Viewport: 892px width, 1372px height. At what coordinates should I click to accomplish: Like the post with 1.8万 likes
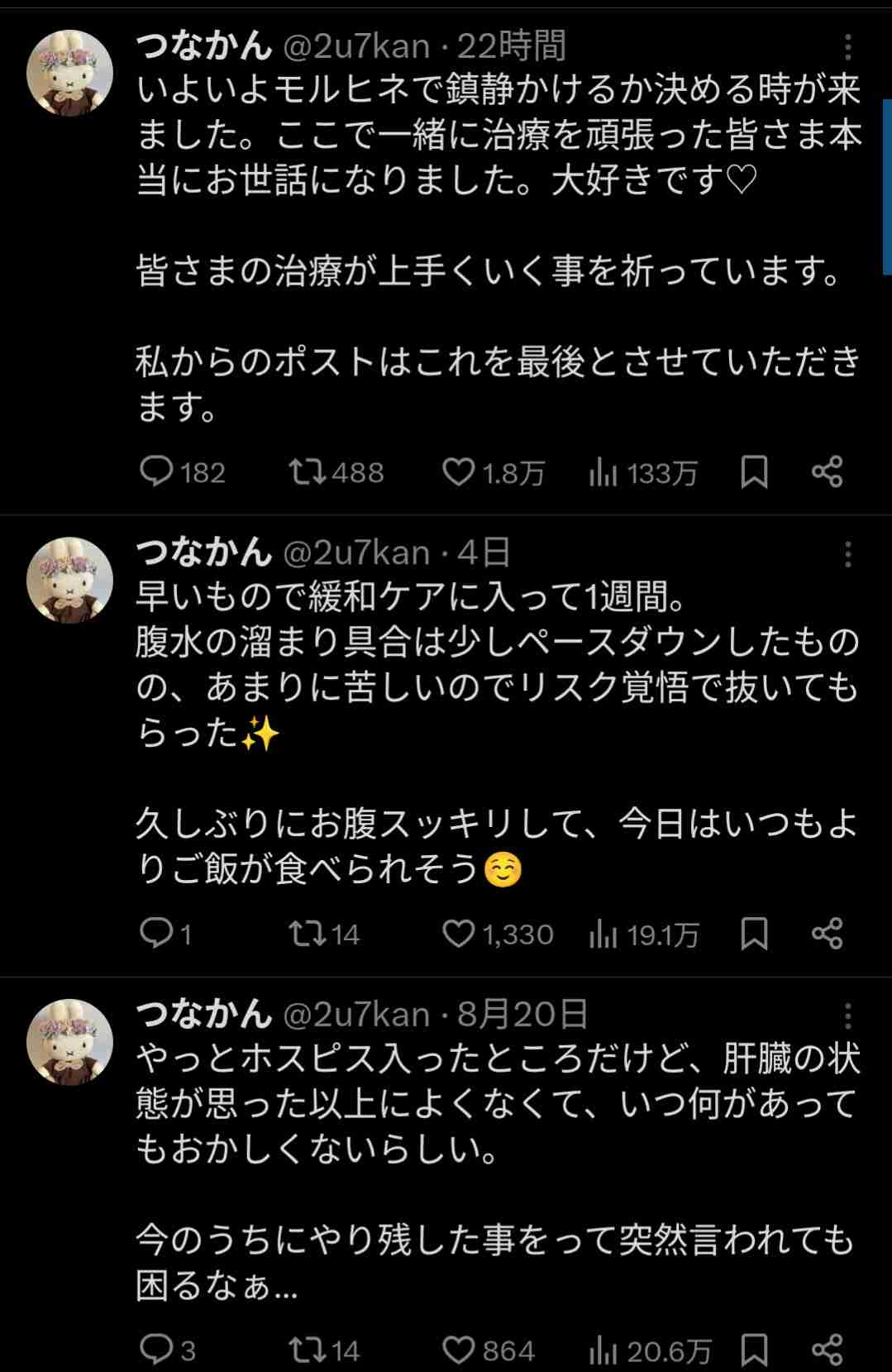457,471
